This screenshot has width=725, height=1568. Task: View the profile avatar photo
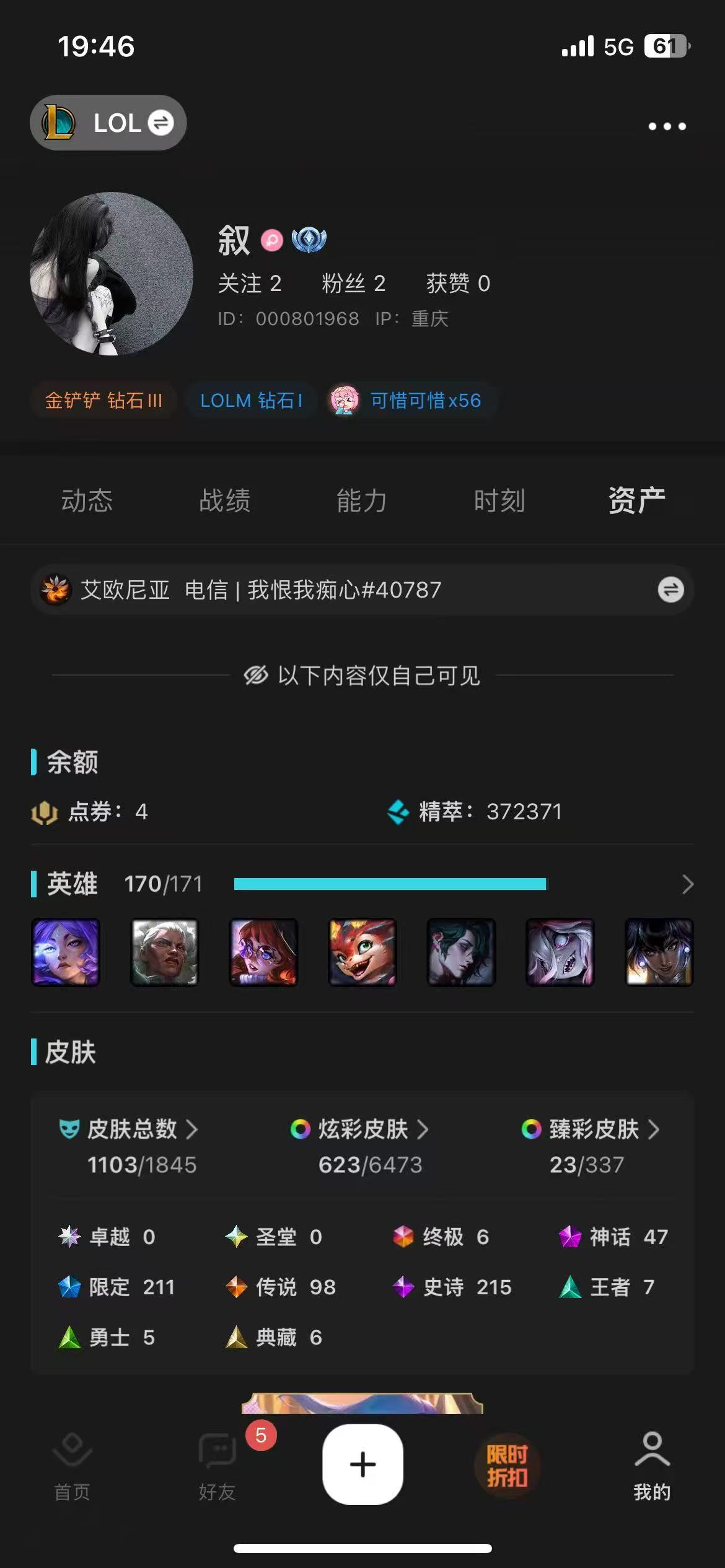coord(112,274)
